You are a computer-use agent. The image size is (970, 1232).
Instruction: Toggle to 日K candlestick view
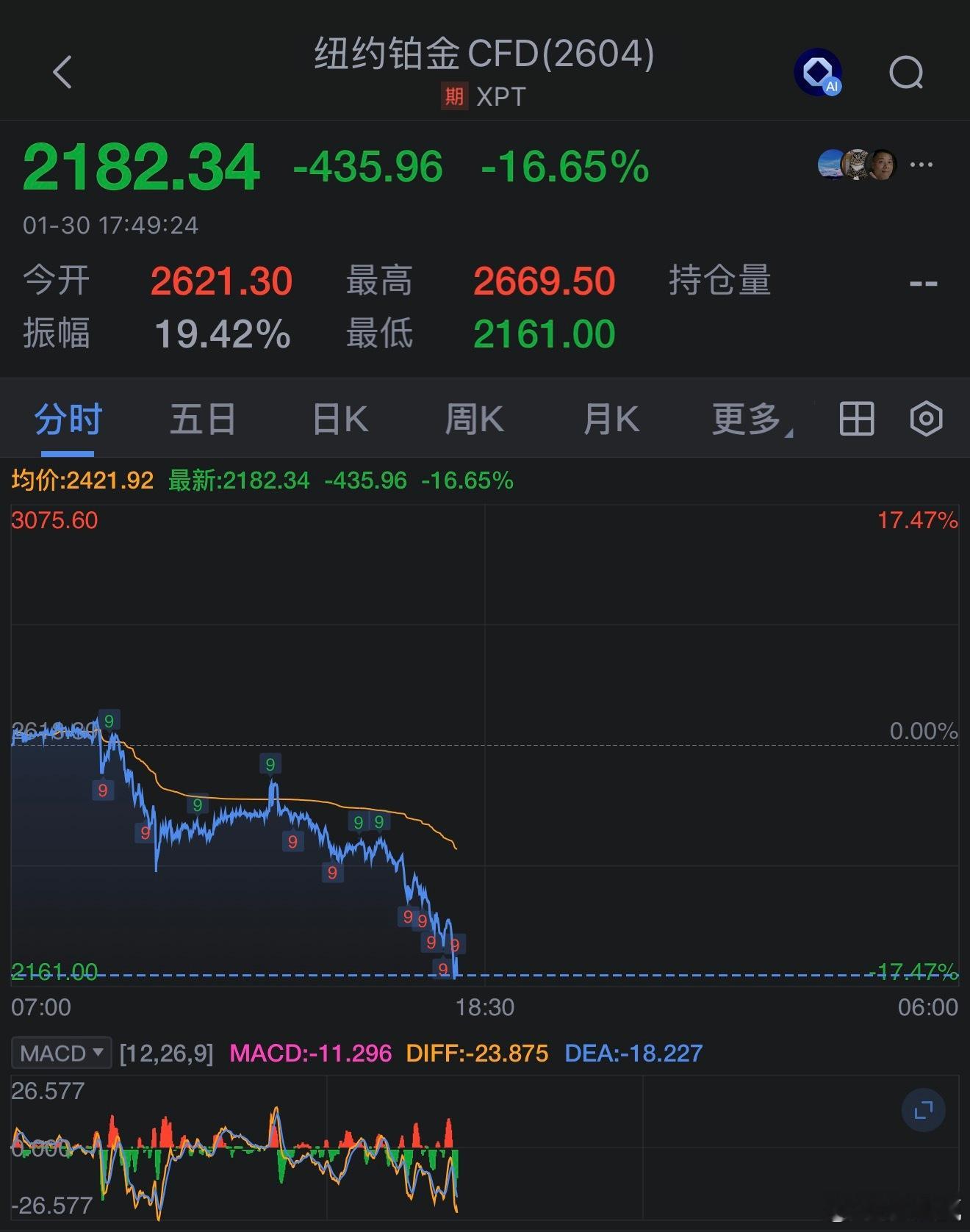tap(338, 417)
